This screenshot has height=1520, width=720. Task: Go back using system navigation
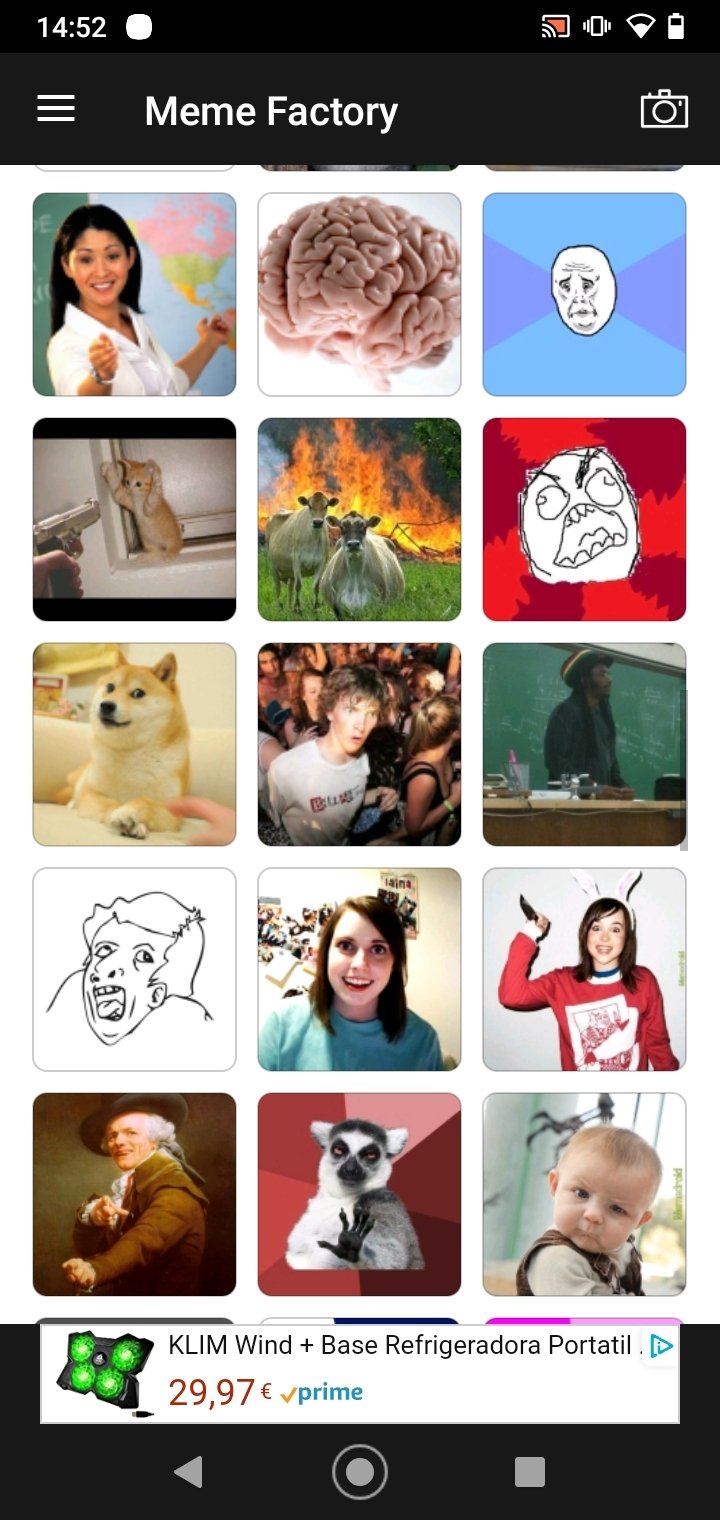click(188, 1471)
